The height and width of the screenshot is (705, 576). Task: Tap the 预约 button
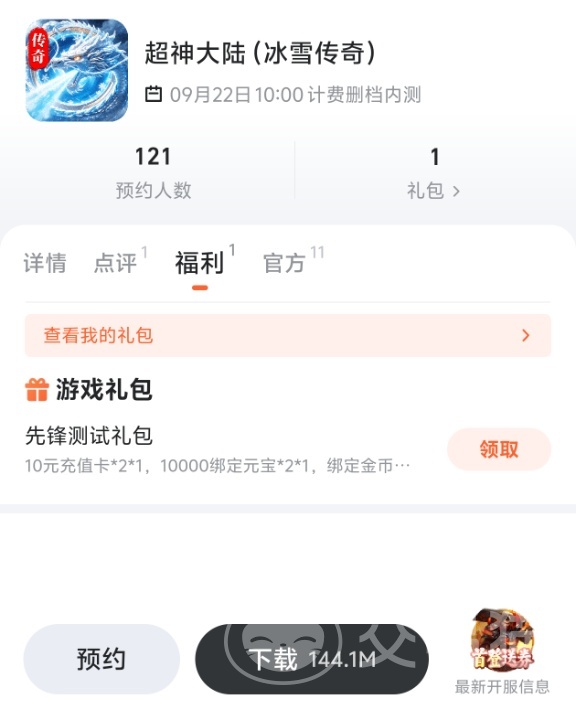click(x=102, y=659)
